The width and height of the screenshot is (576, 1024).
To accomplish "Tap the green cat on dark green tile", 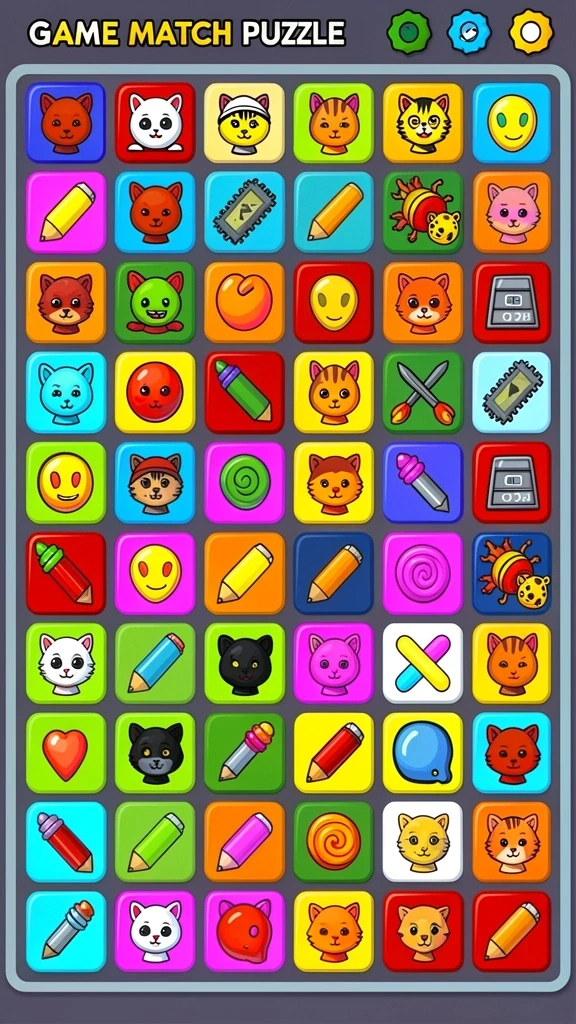I will click(155, 302).
